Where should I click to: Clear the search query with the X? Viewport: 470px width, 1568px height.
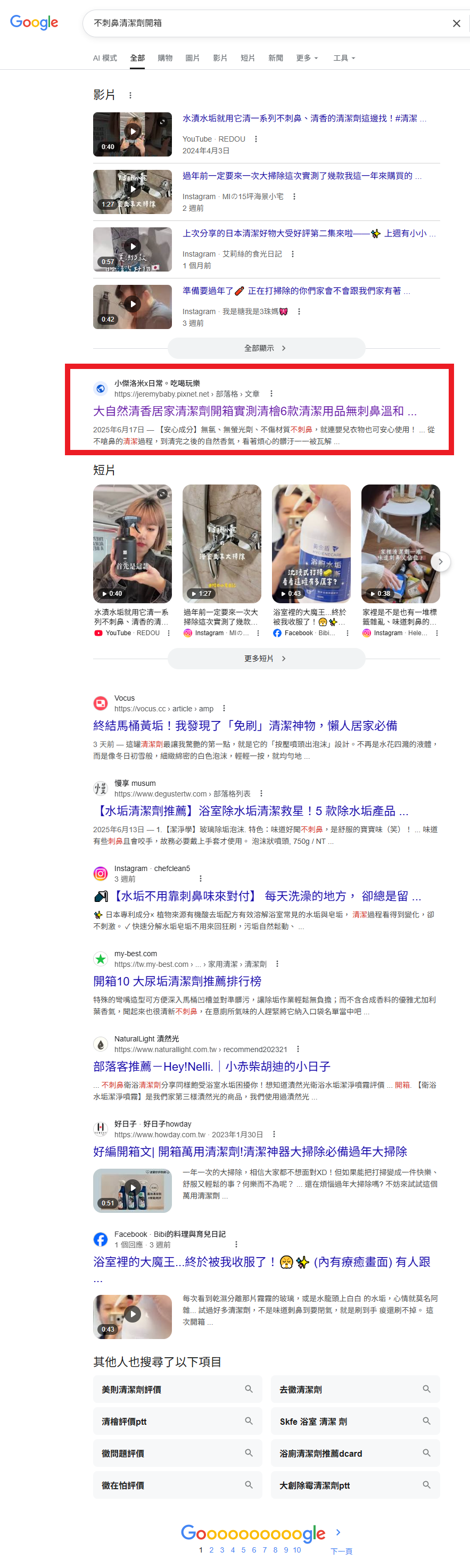tap(456, 24)
